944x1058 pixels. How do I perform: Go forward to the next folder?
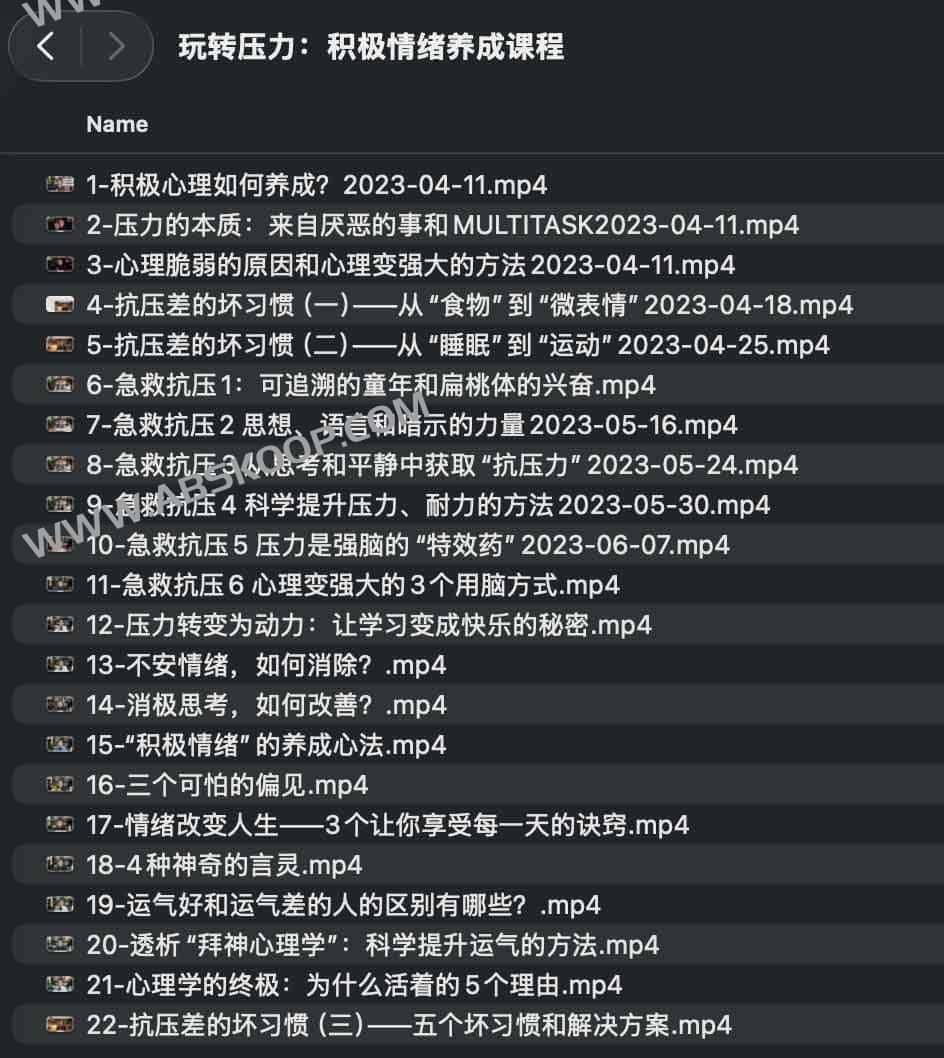116,46
